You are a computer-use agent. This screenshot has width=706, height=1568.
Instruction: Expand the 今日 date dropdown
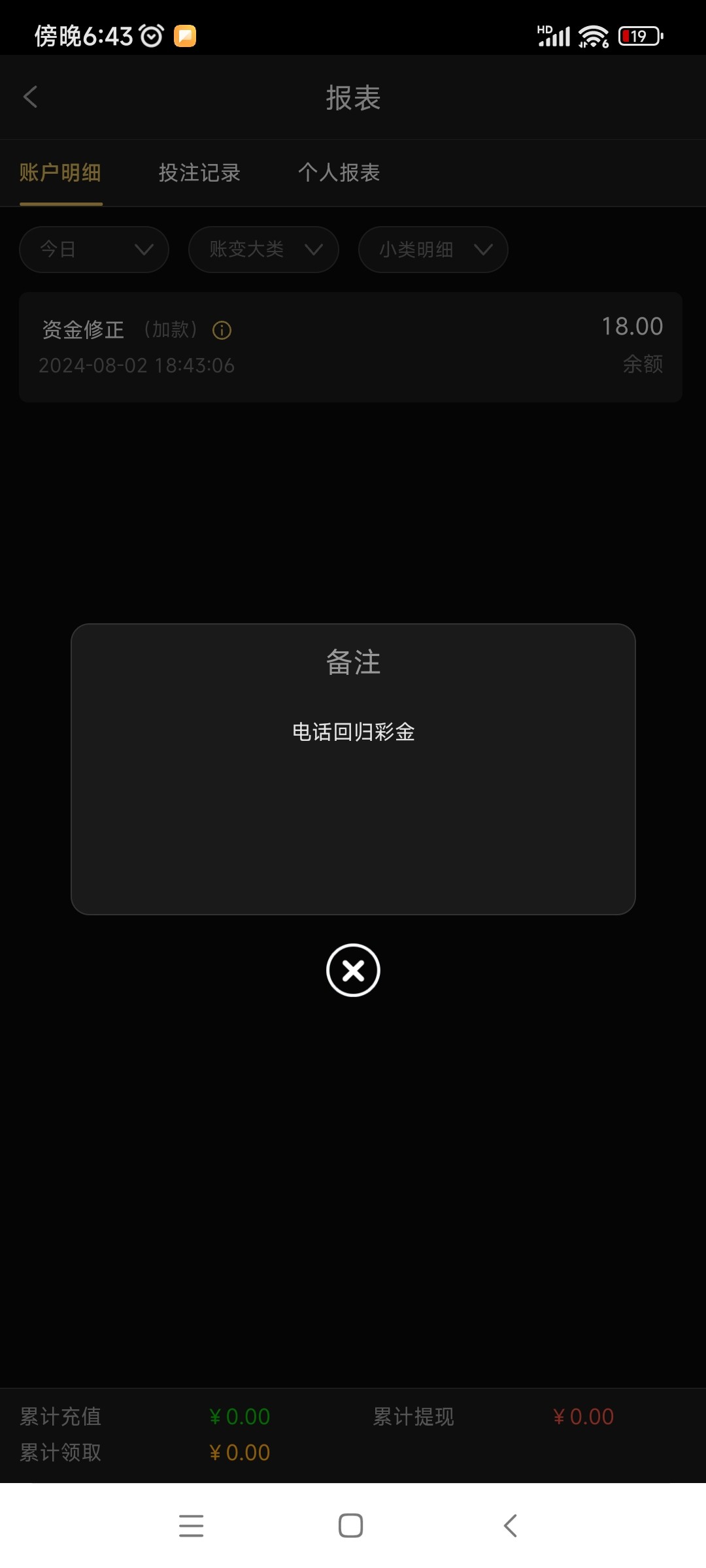pyautogui.click(x=94, y=250)
